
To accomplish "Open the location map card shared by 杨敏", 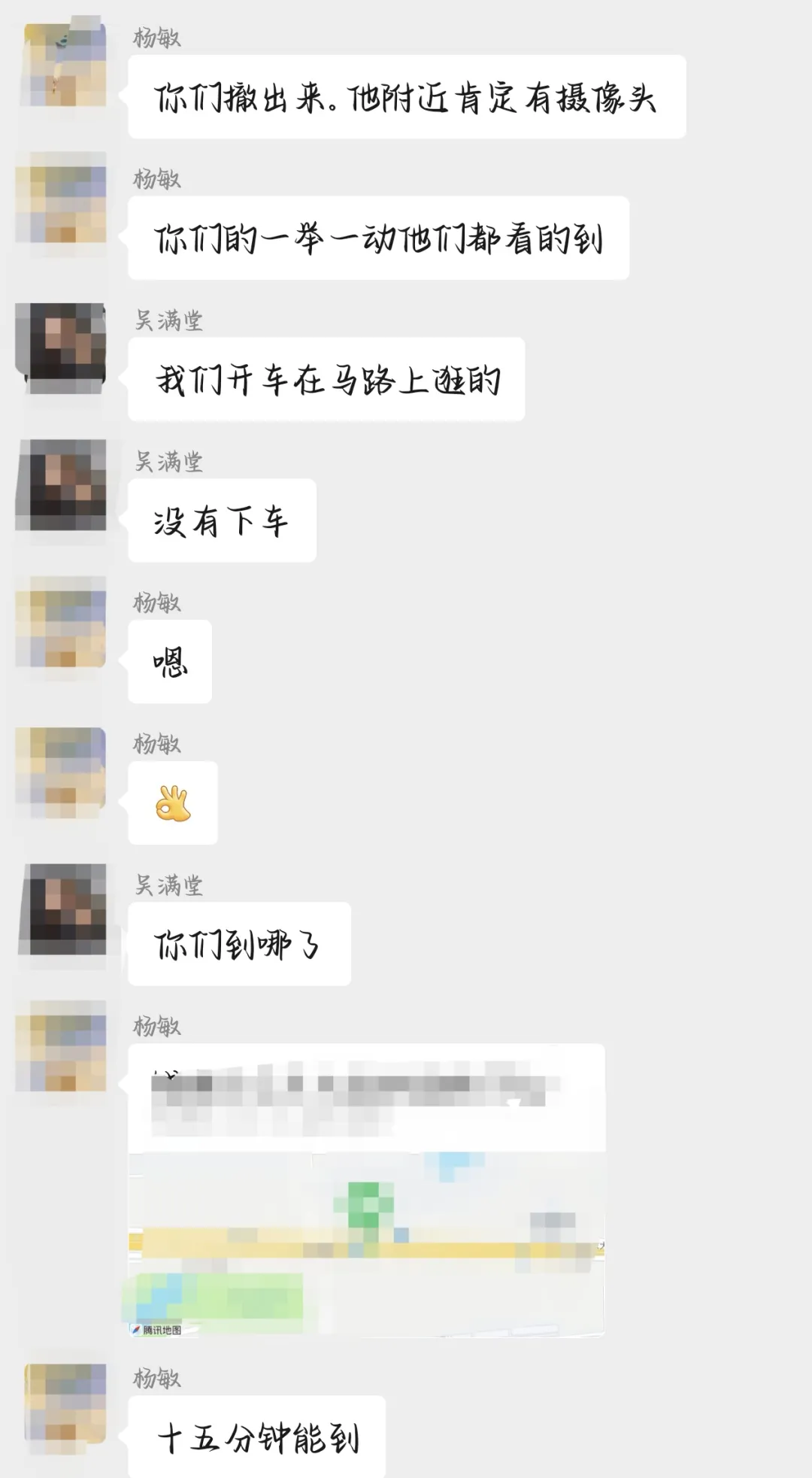I will click(366, 1190).
